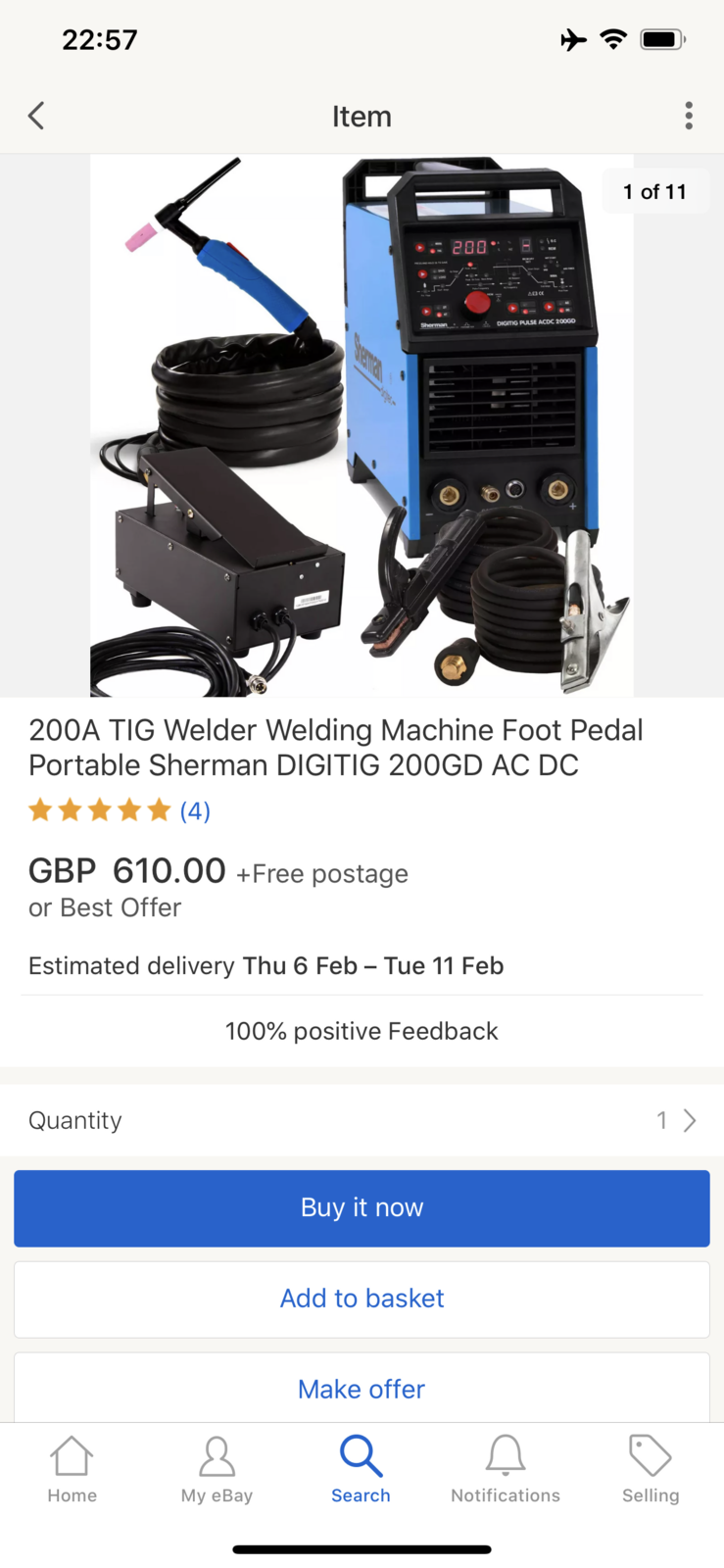View the welder product photo gallery
Viewport: 724px width, 1568px height.
362,425
